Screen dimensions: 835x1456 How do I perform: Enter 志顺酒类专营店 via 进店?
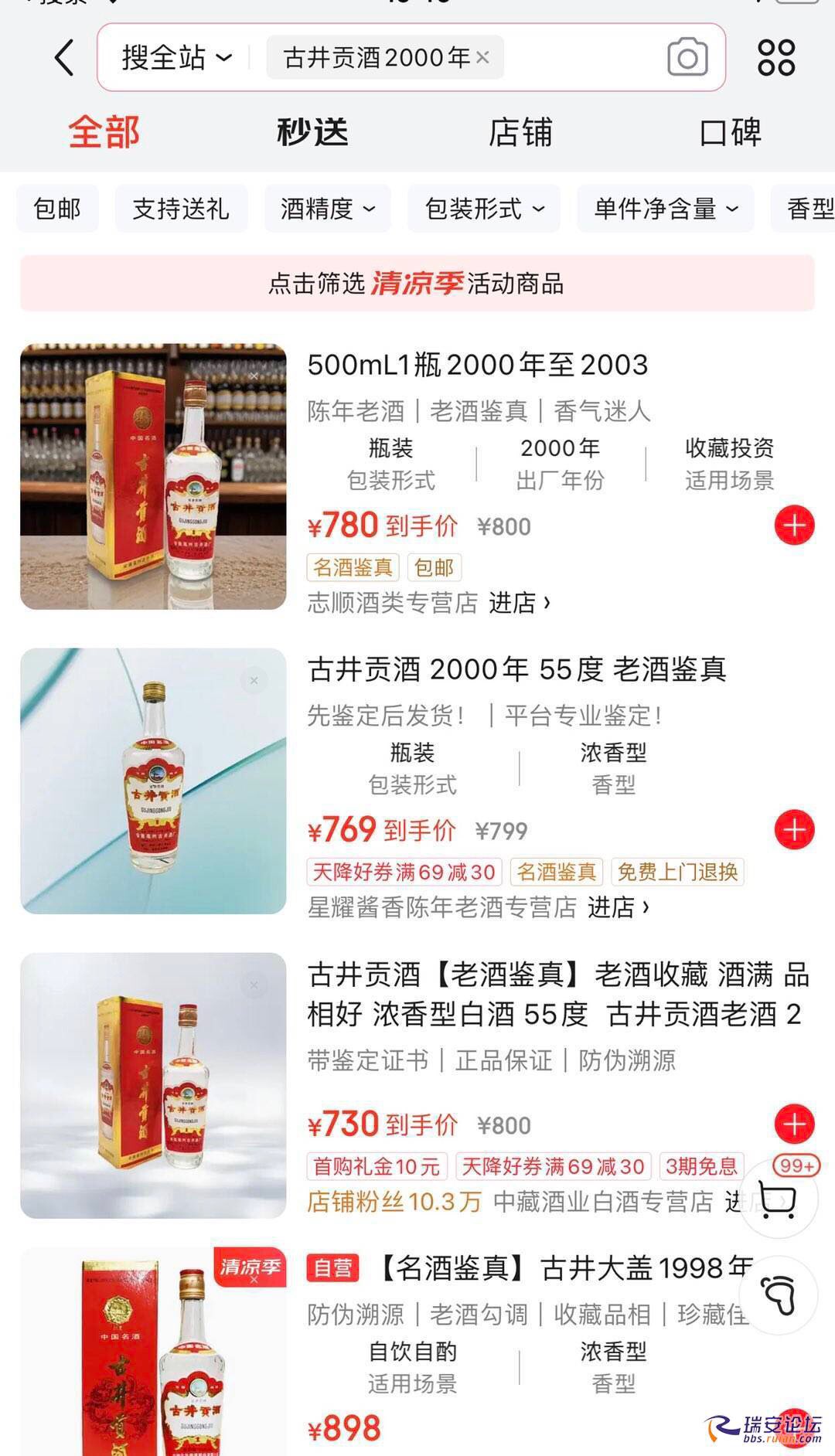click(519, 603)
